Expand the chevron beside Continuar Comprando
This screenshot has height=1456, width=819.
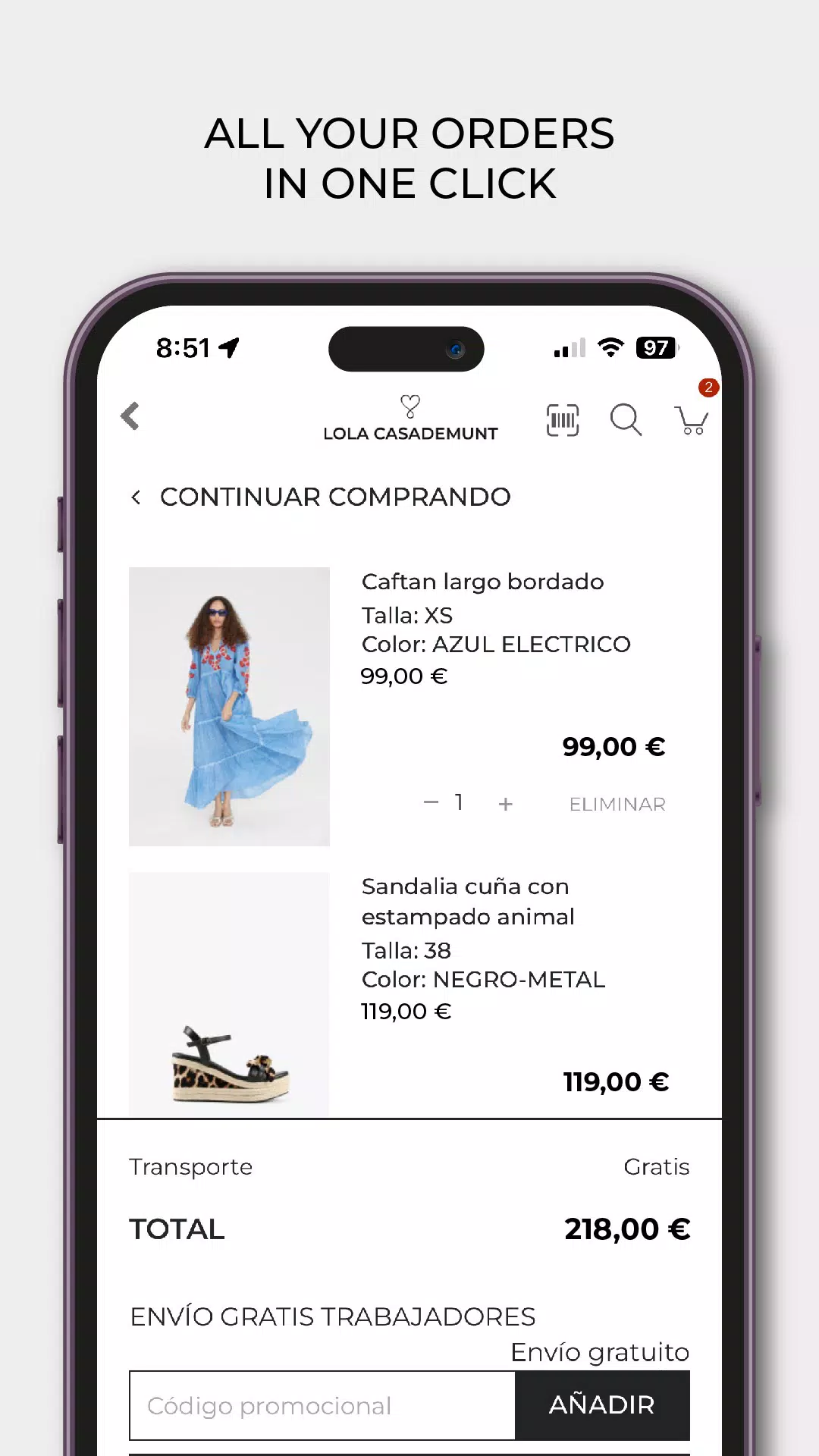pyautogui.click(x=136, y=497)
